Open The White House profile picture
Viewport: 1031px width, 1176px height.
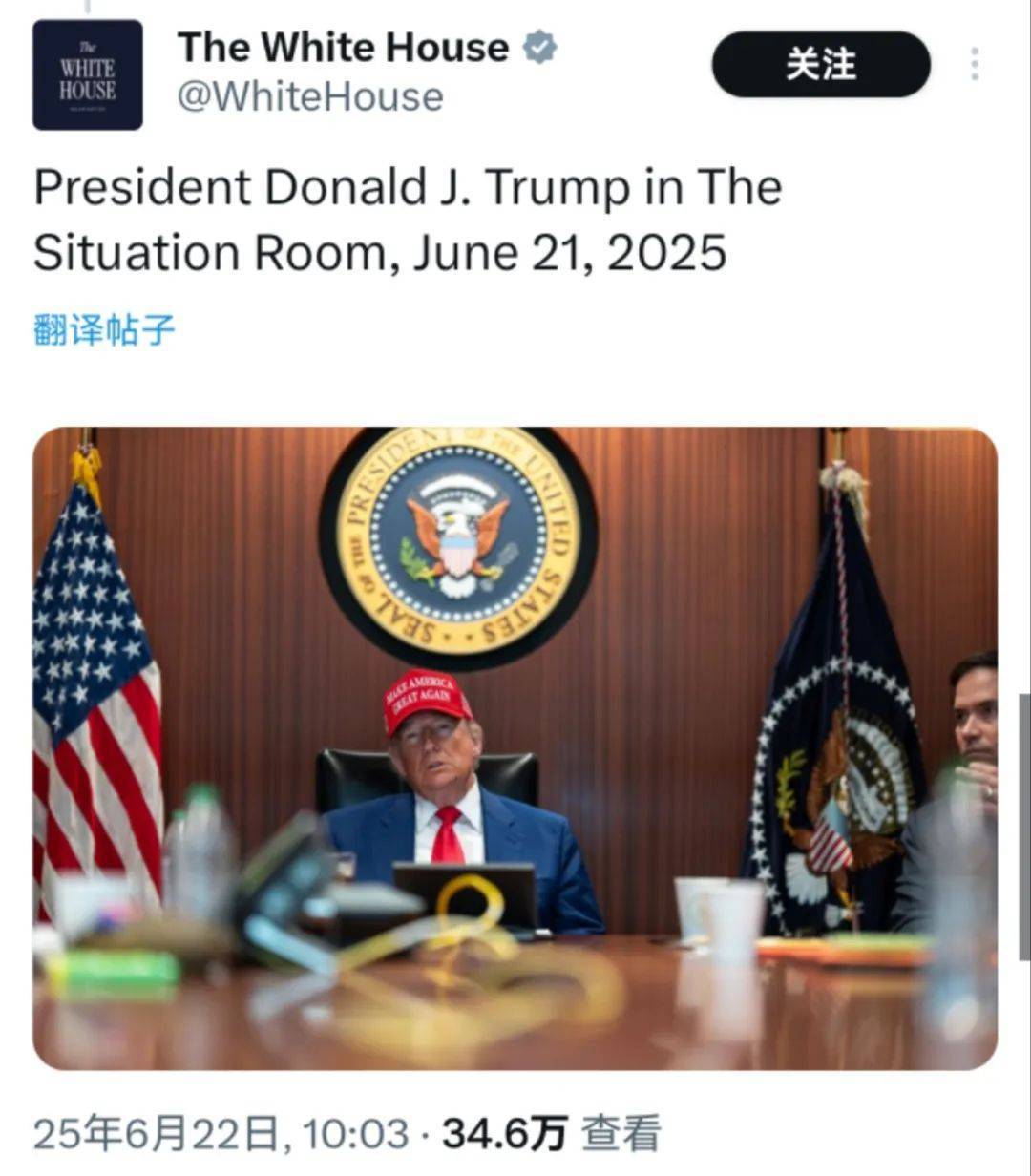tap(87, 74)
